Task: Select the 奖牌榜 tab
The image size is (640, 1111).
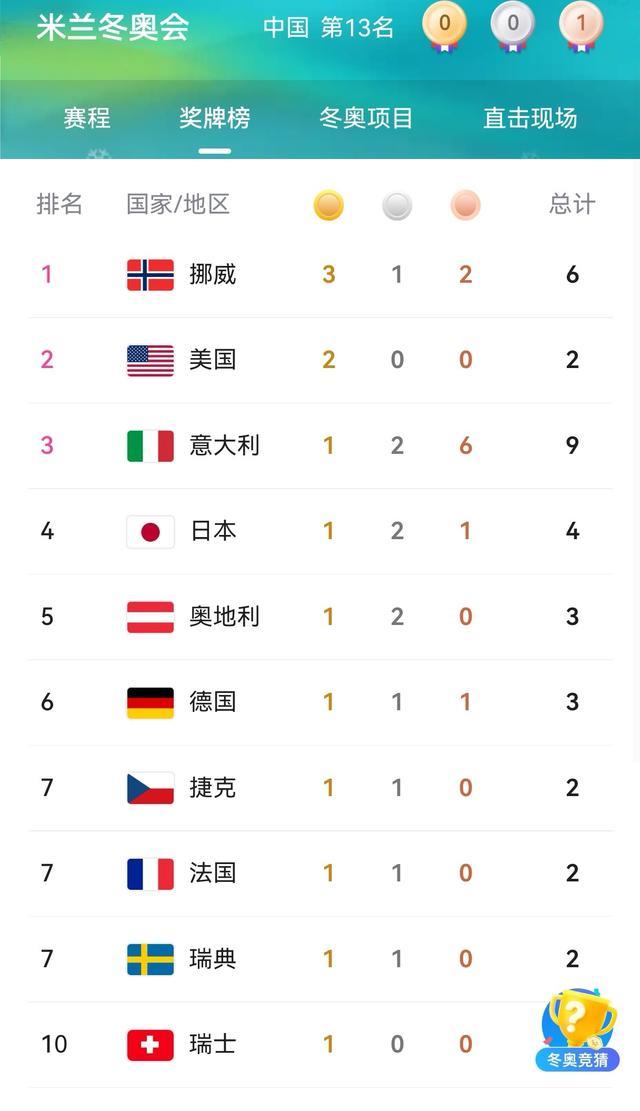Action: coord(214,118)
